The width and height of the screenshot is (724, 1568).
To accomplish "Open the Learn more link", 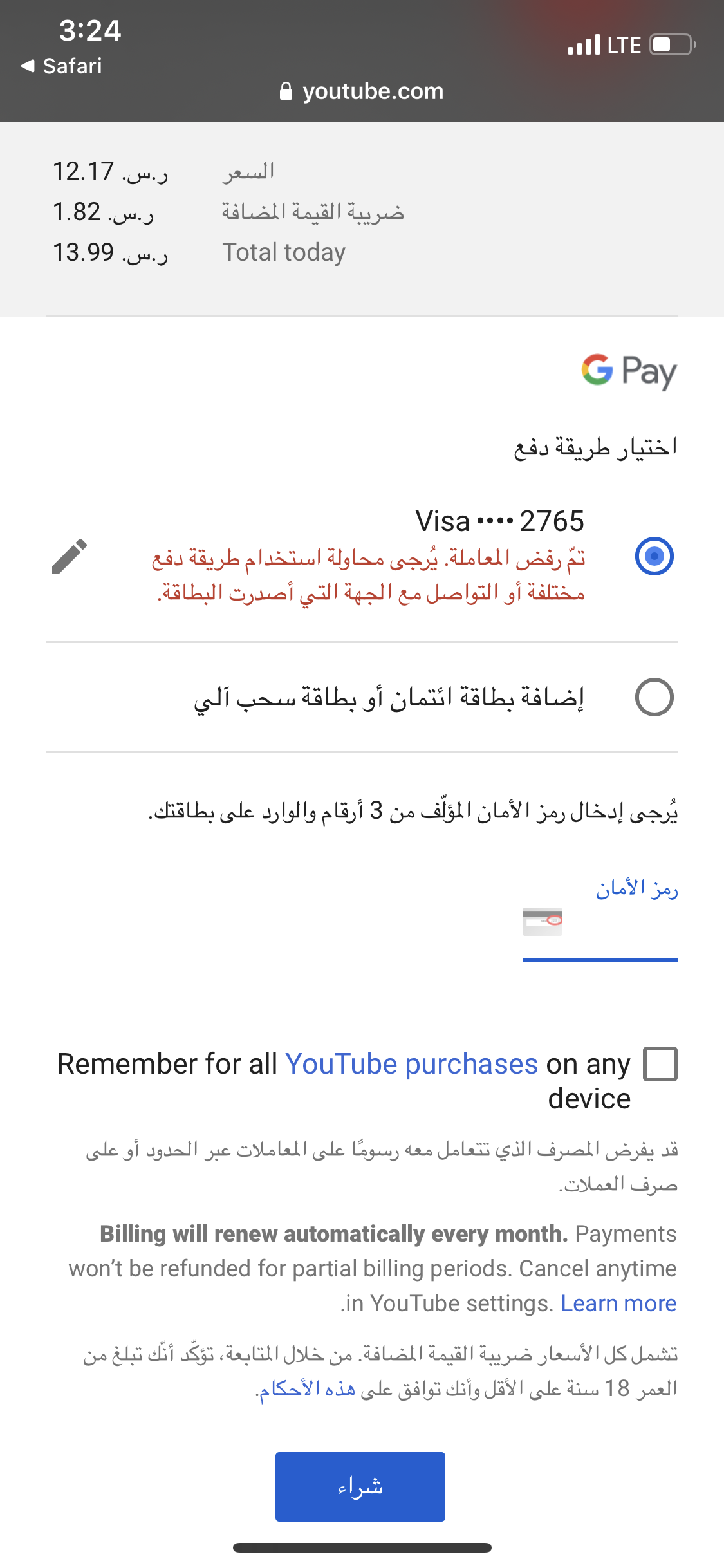I will tap(618, 1303).
